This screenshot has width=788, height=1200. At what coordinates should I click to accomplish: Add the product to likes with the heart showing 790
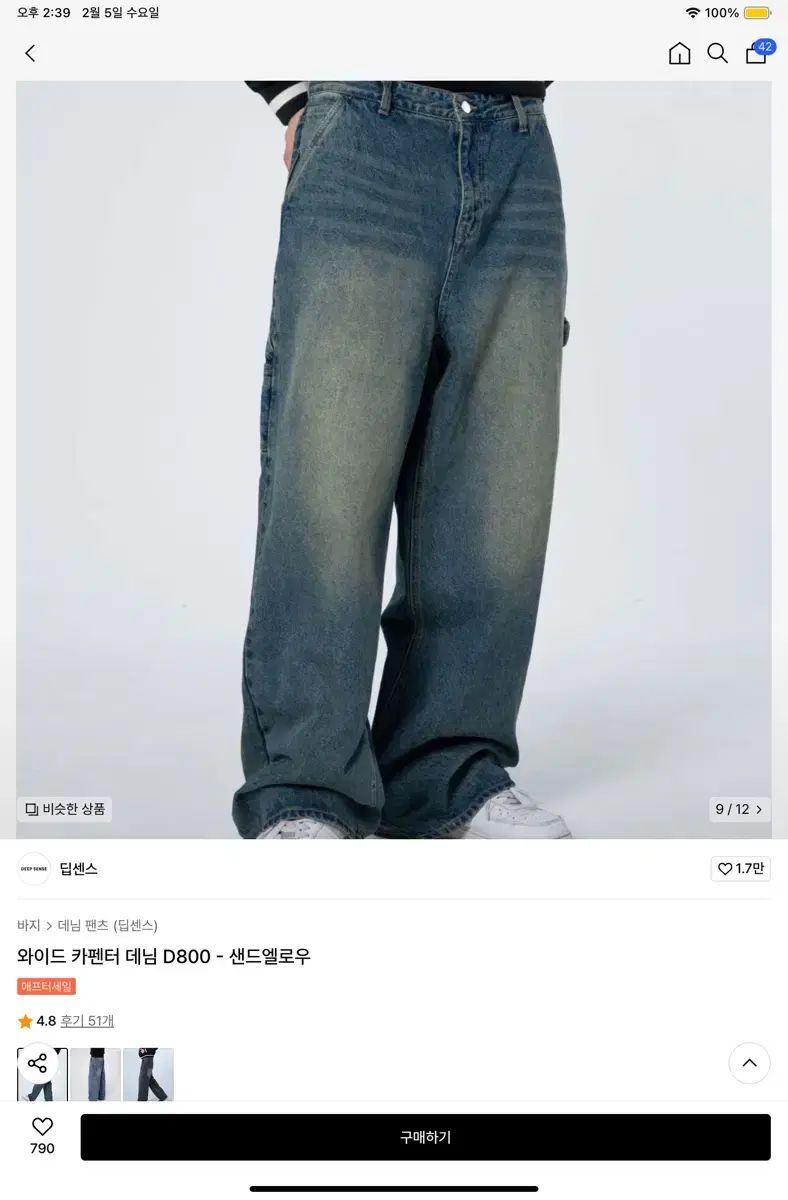(x=42, y=1136)
